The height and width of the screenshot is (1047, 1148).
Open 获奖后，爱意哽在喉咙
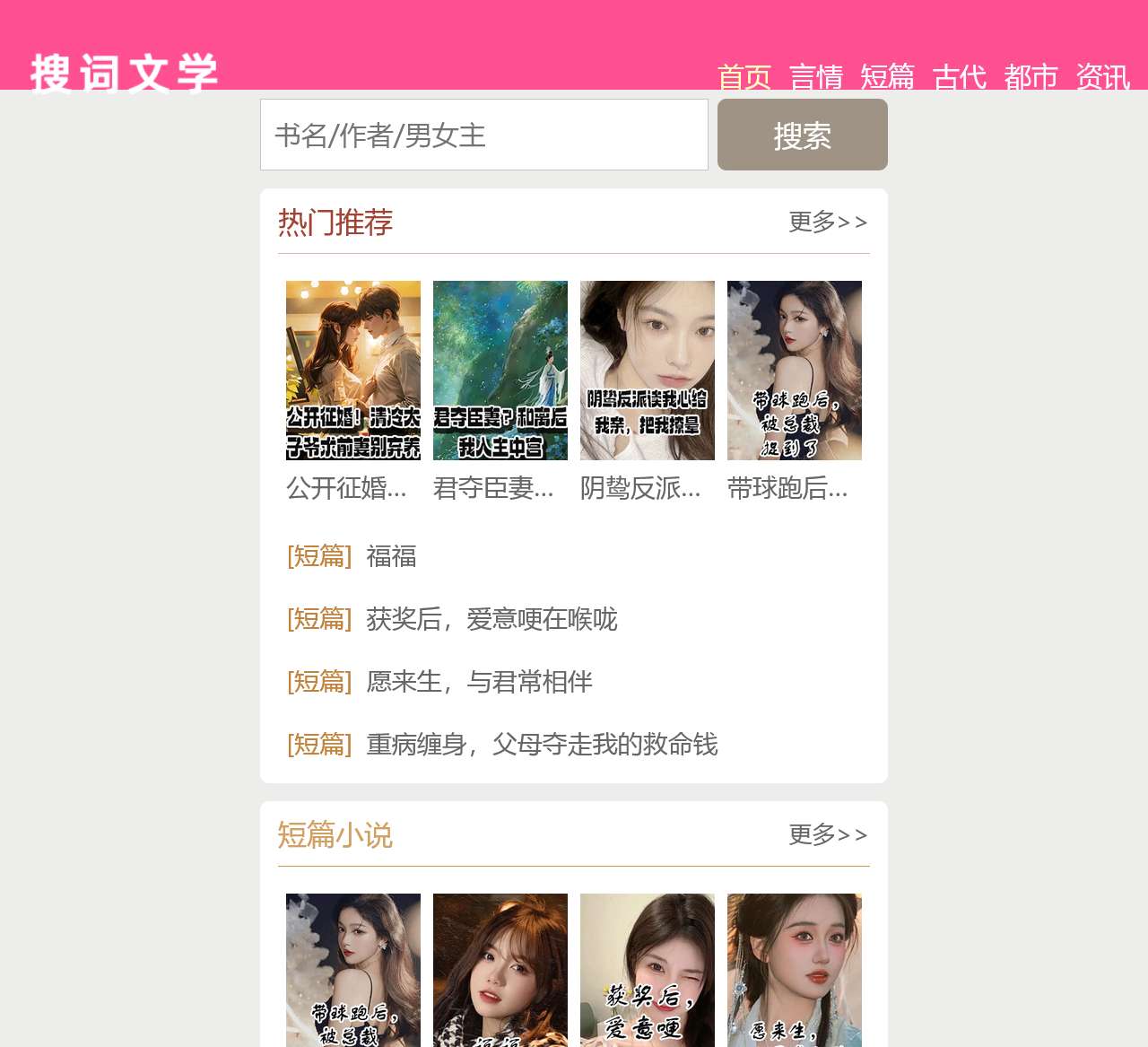point(491,619)
